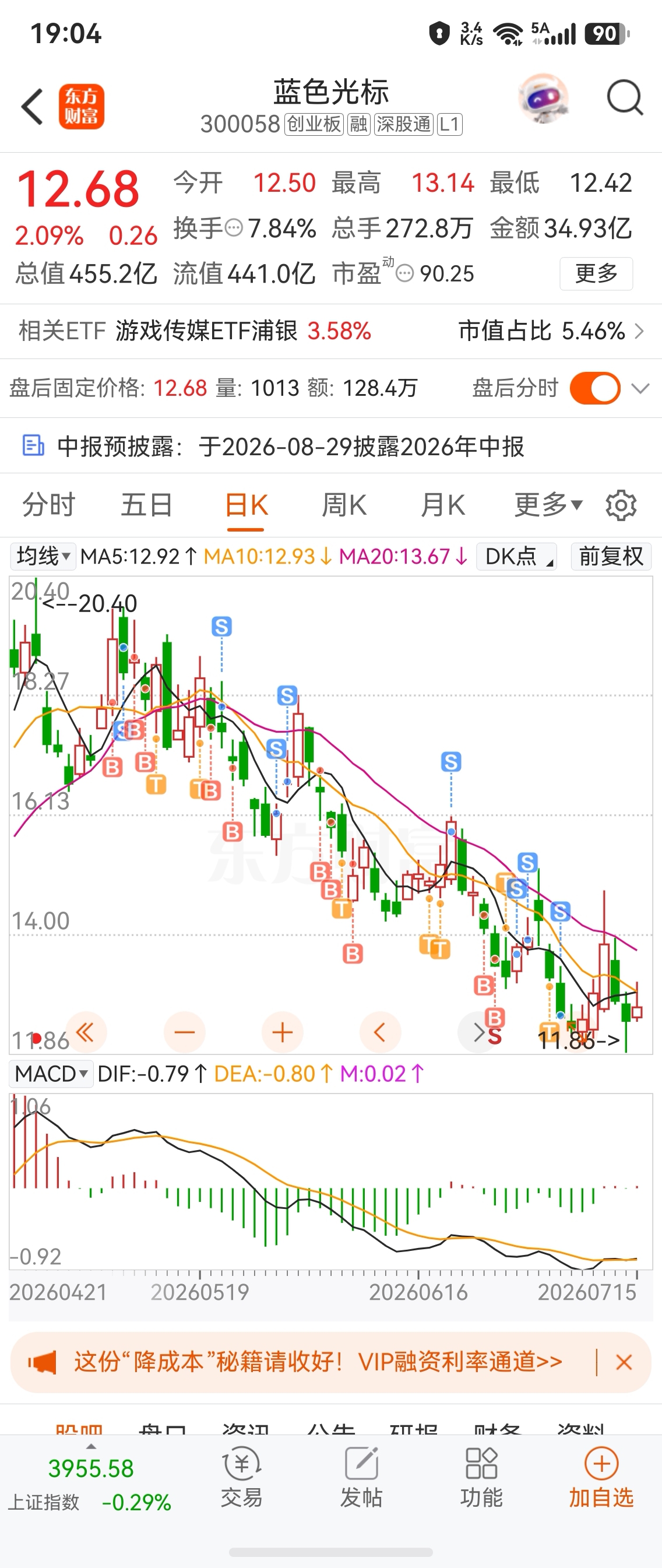This screenshot has width=662, height=1568.
Task: Open 交易 in the bottom bar
Action: (242, 1478)
